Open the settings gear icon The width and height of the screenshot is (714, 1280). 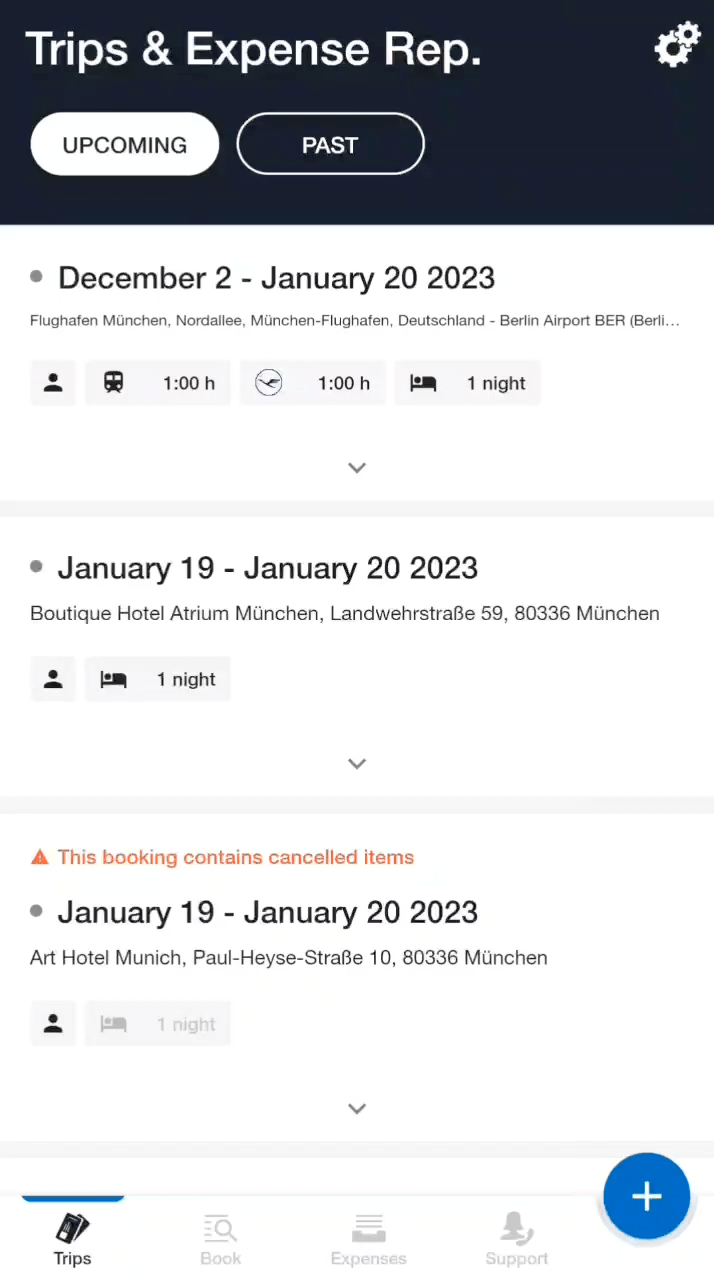tap(677, 46)
